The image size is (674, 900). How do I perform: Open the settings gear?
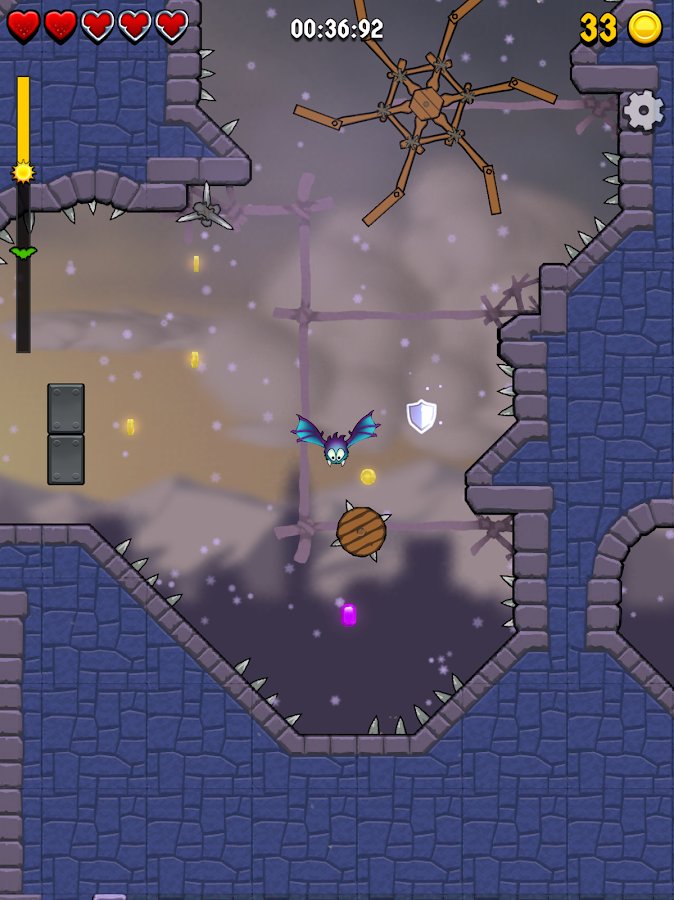[643, 110]
